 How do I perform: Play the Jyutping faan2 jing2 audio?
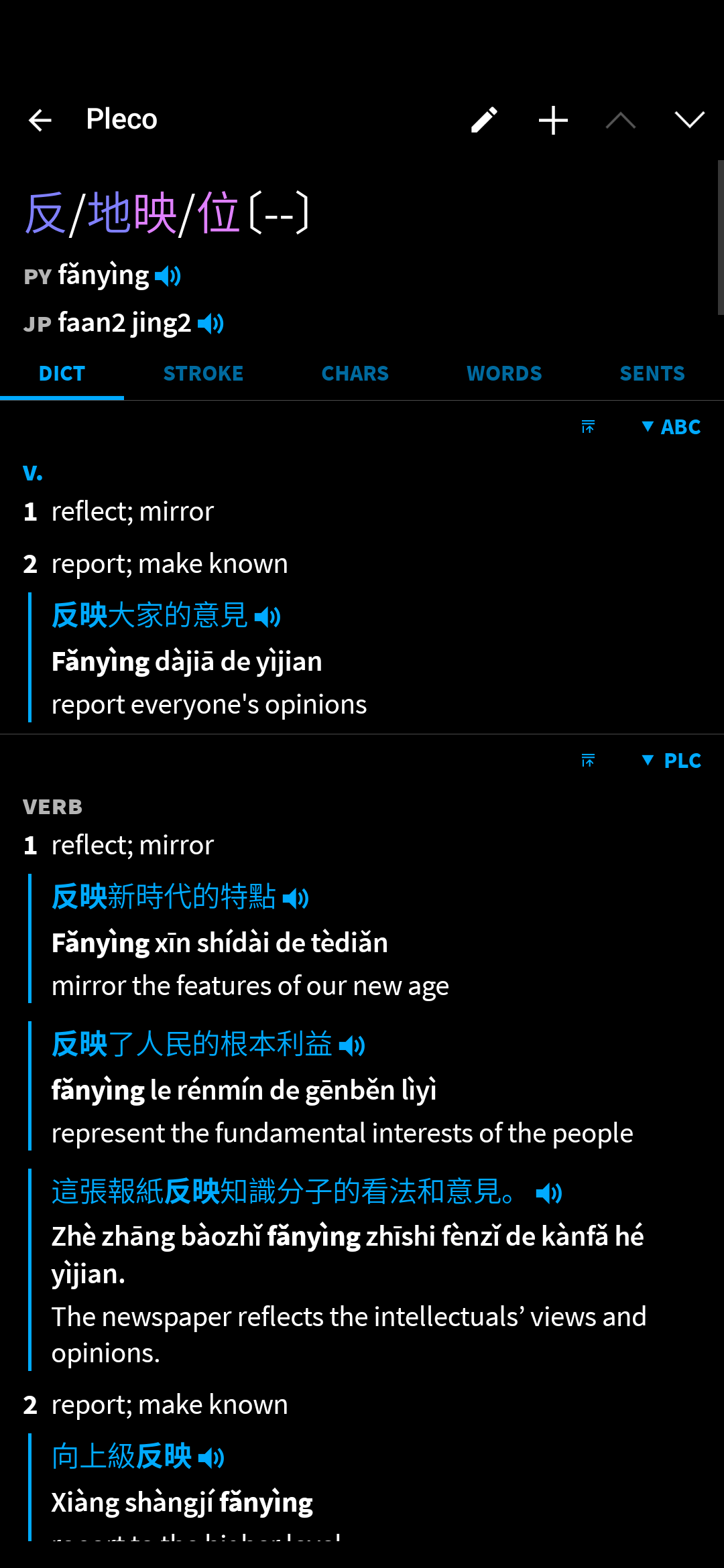[x=210, y=324]
